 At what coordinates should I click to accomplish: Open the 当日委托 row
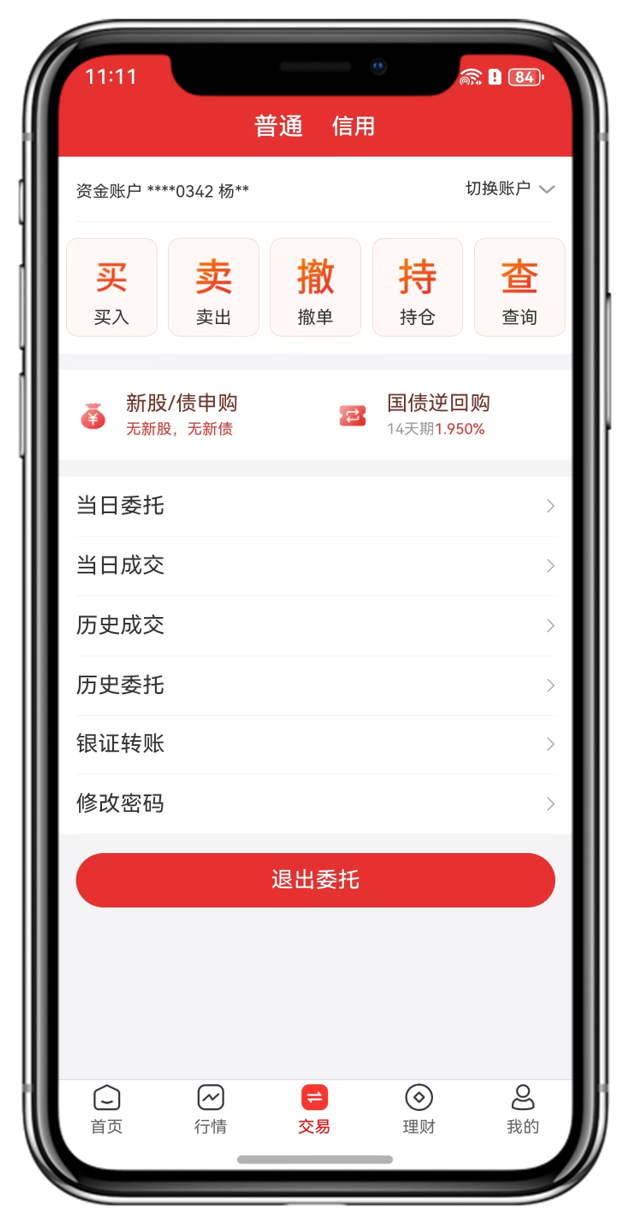(x=315, y=506)
